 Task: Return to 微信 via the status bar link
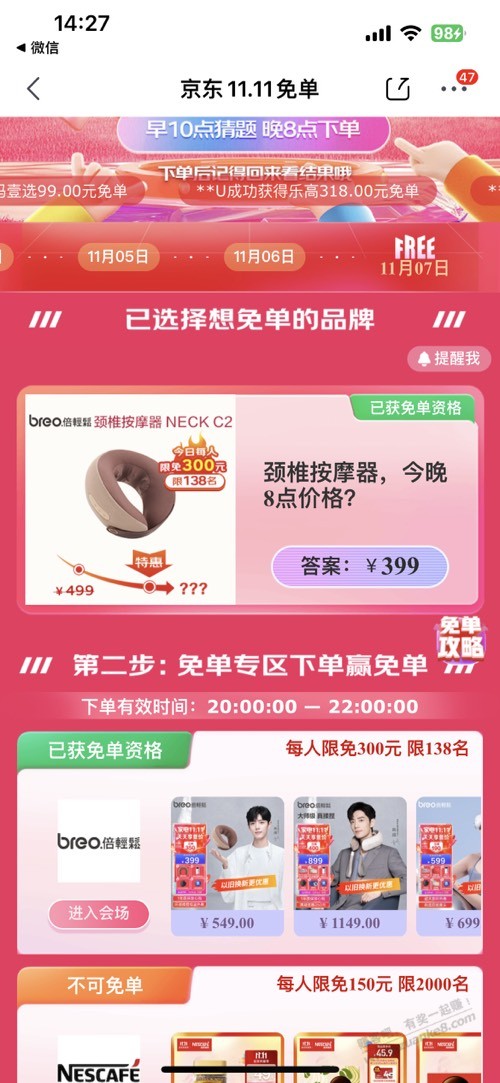pos(37,48)
